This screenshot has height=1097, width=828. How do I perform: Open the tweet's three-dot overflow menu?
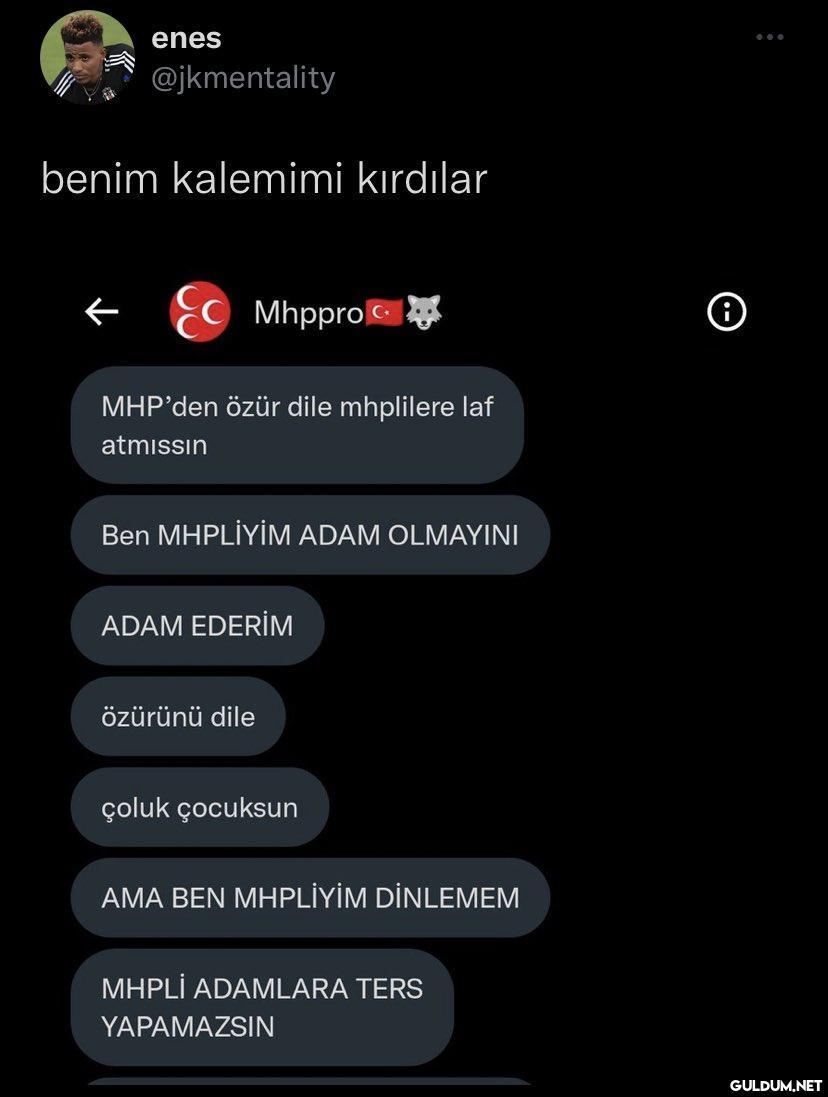[x=769, y=38]
